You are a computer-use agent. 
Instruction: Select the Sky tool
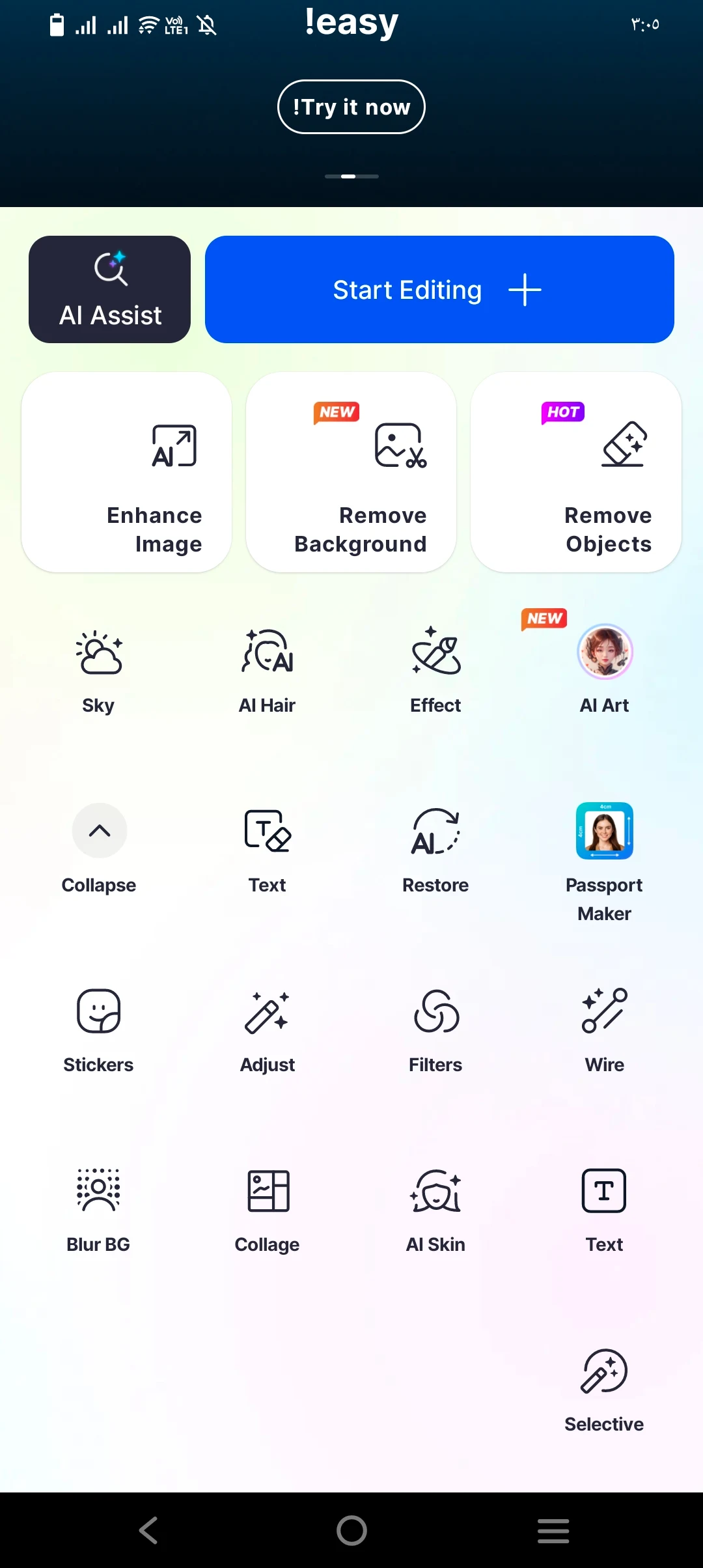pyautogui.click(x=98, y=669)
